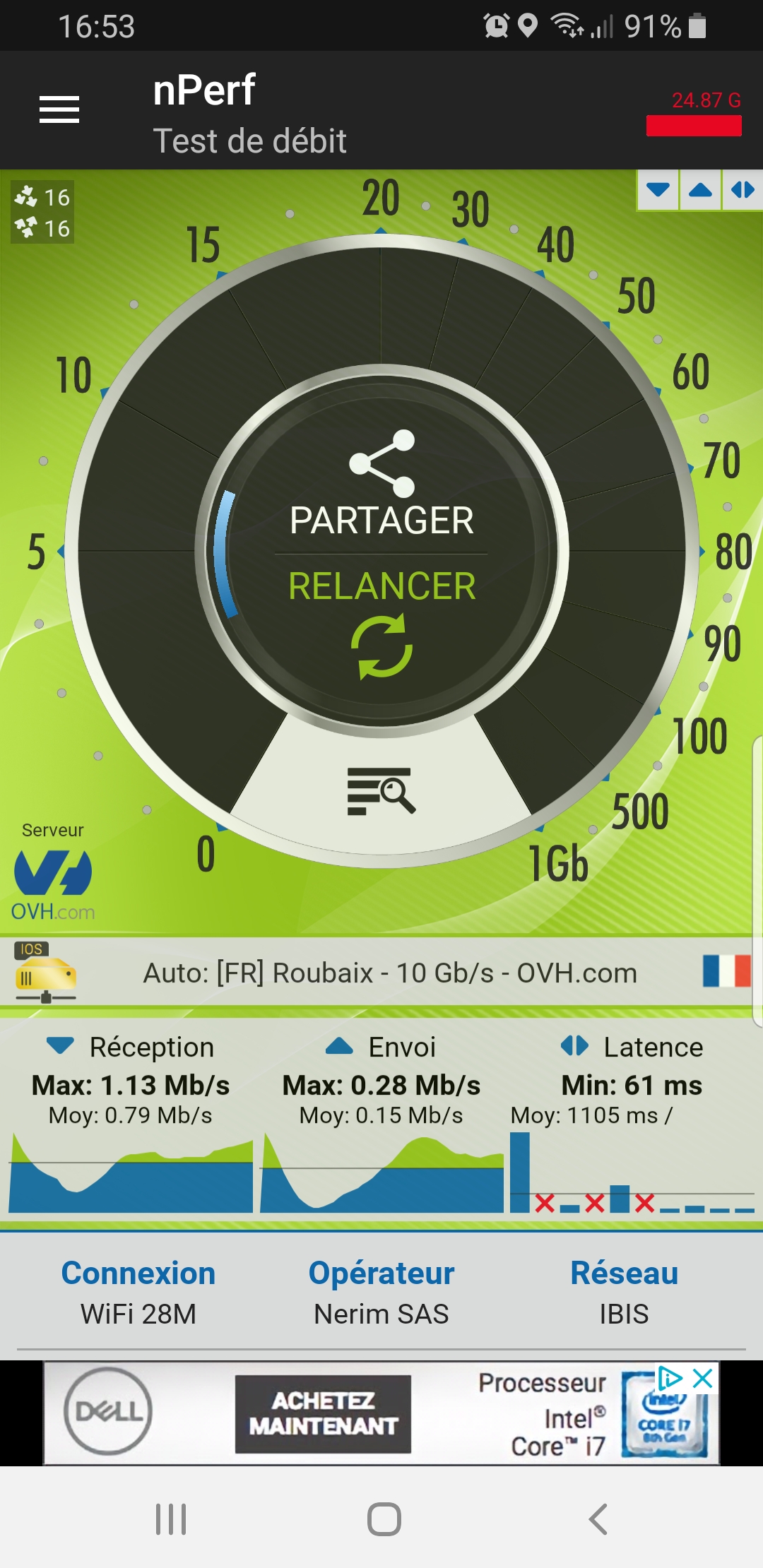The height and width of the screenshot is (1568, 763).
Task: Open the ad info icon
Action: (669, 1378)
